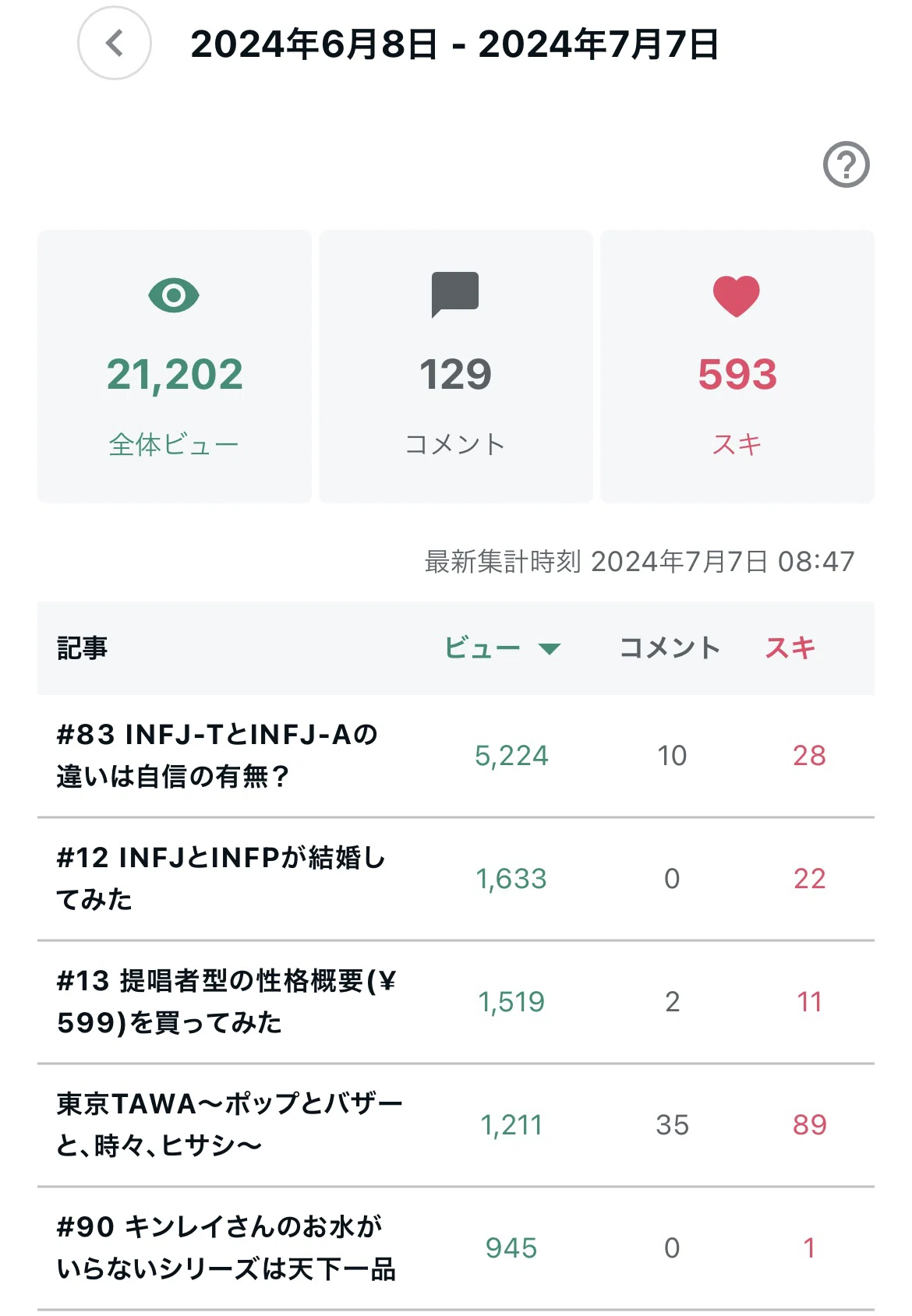Sort articles by コメント count
Screen dimensions: 912x1316
tap(670, 648)
